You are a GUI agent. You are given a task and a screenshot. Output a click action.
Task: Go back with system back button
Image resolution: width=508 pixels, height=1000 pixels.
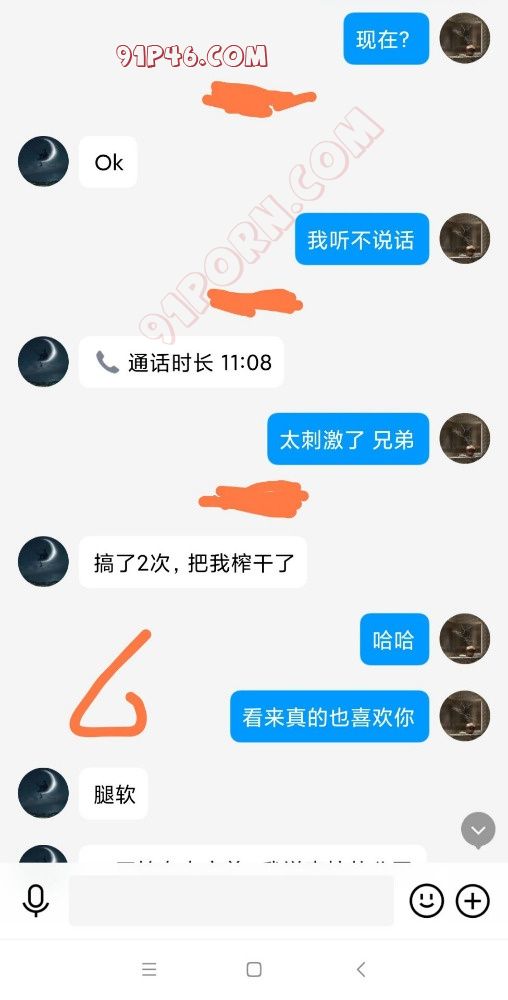tap(361, 969)
